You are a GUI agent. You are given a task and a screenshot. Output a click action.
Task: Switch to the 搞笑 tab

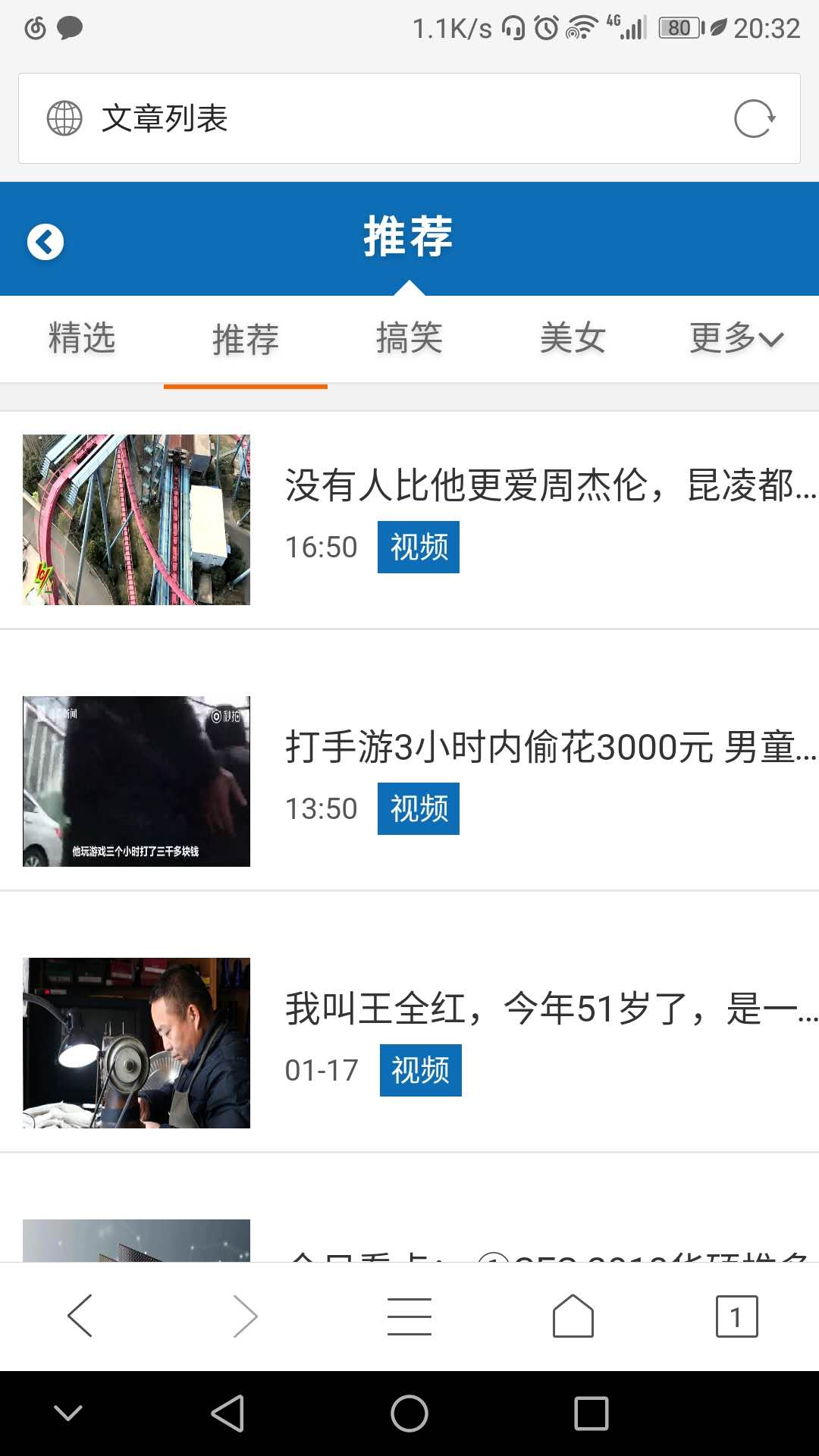pos(409,339)
